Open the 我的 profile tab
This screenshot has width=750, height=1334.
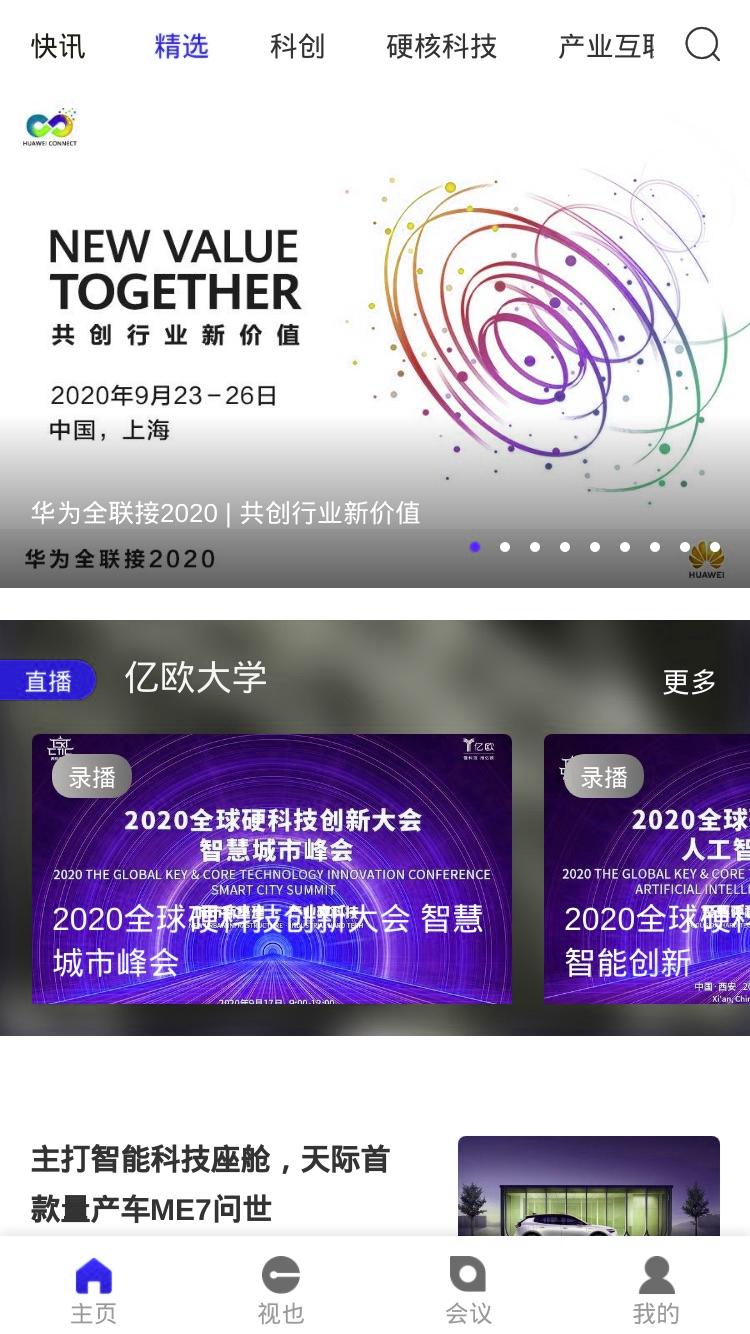pyautogui.click(x=656, y=1291)
